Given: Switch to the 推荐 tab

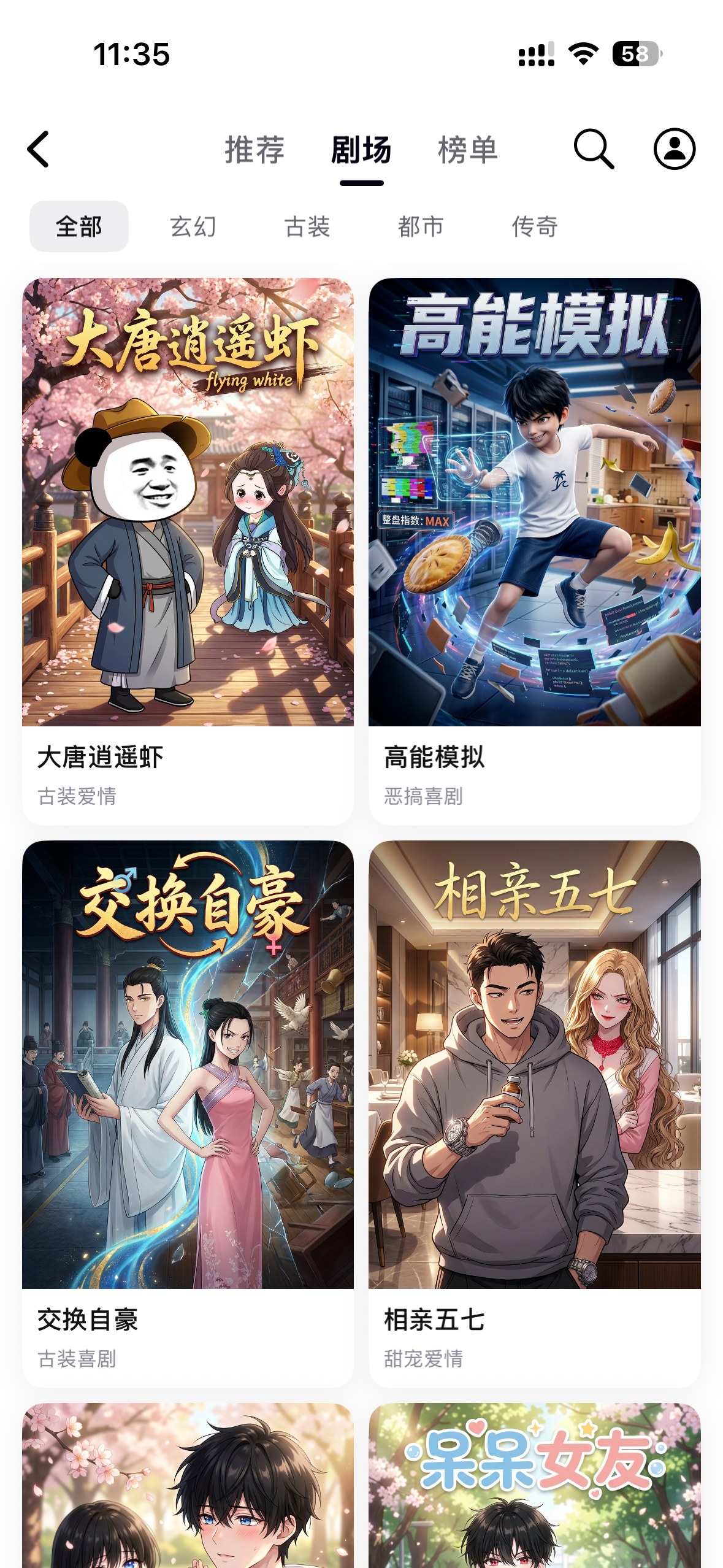Looking at the screenshot, I should pos(254,150).
